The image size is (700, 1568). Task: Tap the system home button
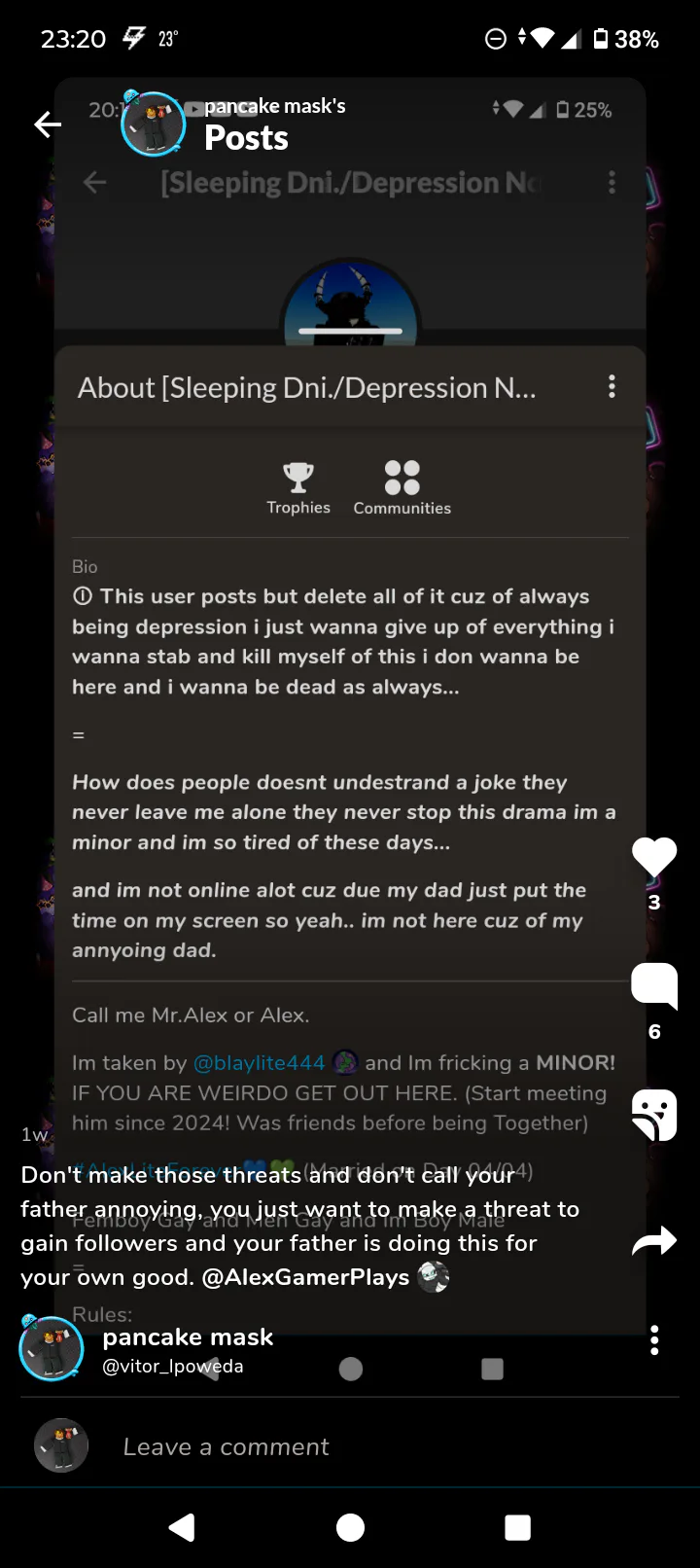pyautogui.click(x=350, y=1527)
